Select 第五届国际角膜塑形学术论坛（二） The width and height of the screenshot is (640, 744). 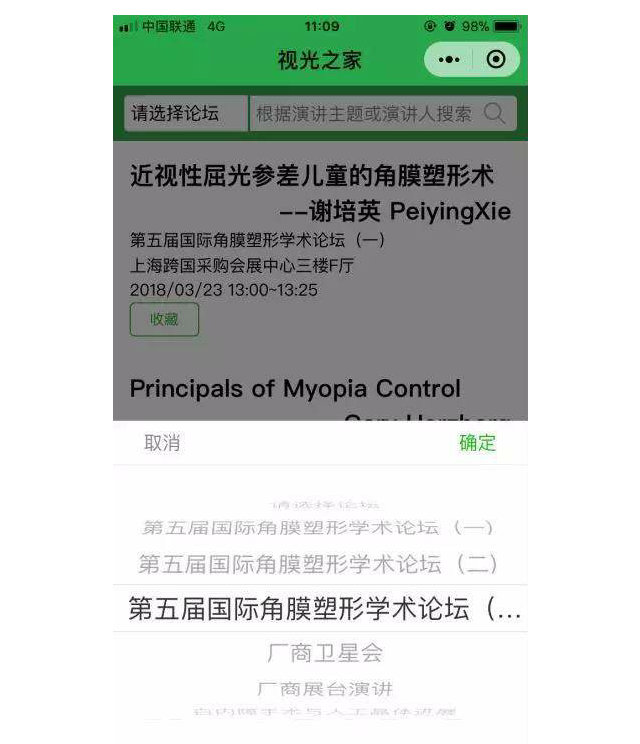tap(318, 564)
